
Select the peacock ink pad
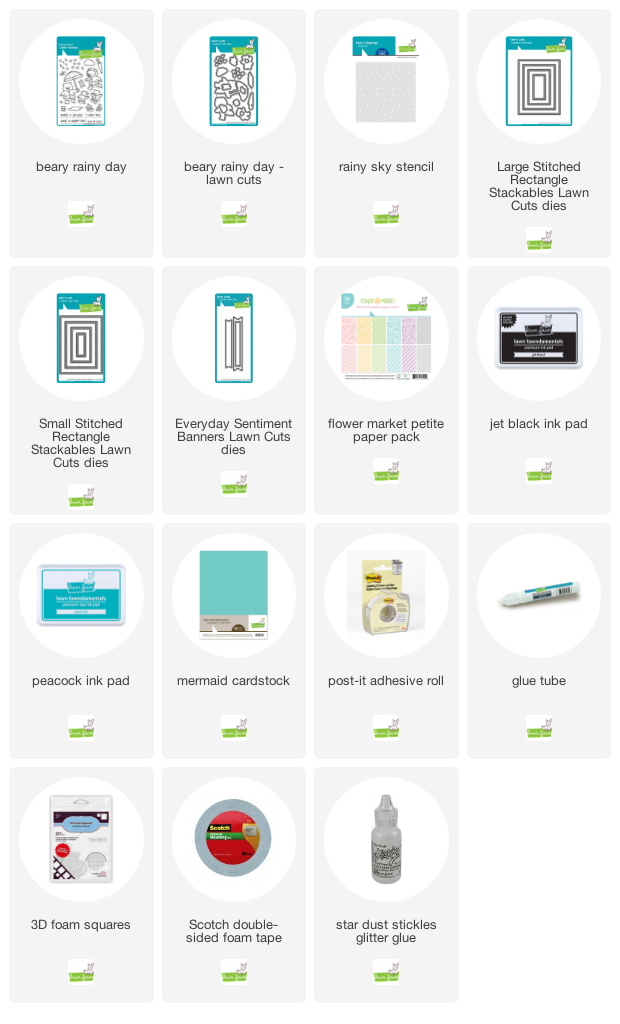81,641
